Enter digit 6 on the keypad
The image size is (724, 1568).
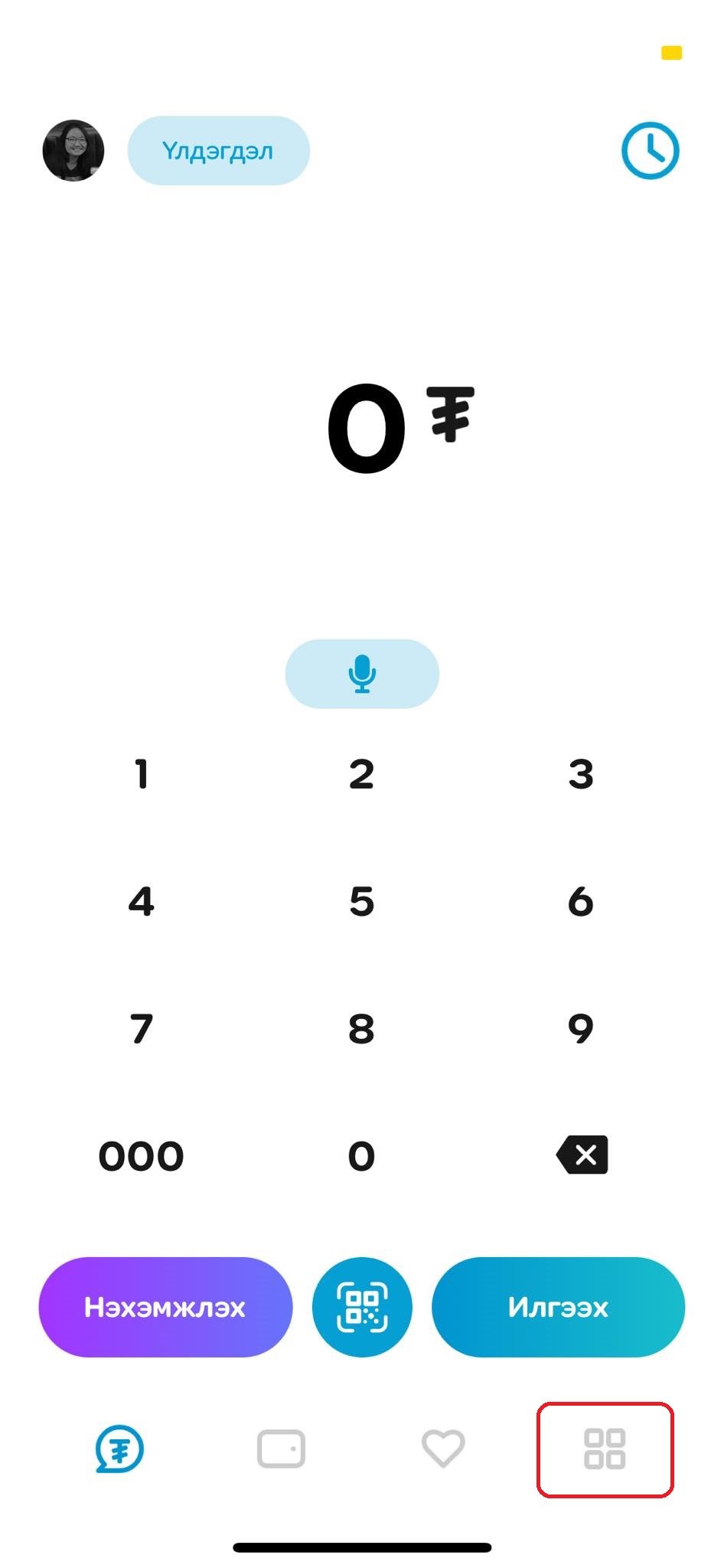point(581,901)
